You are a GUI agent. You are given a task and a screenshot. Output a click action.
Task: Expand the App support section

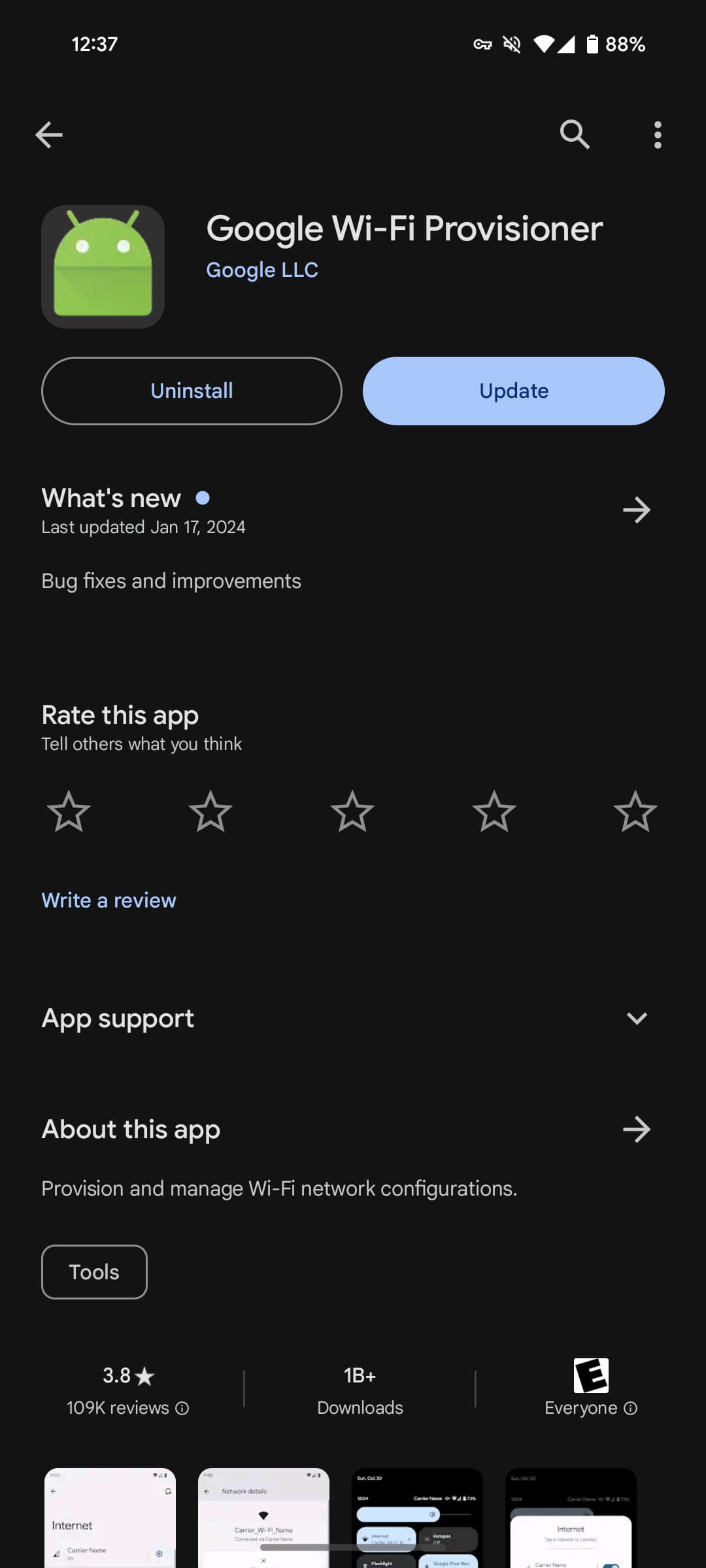click(636, 1018)
